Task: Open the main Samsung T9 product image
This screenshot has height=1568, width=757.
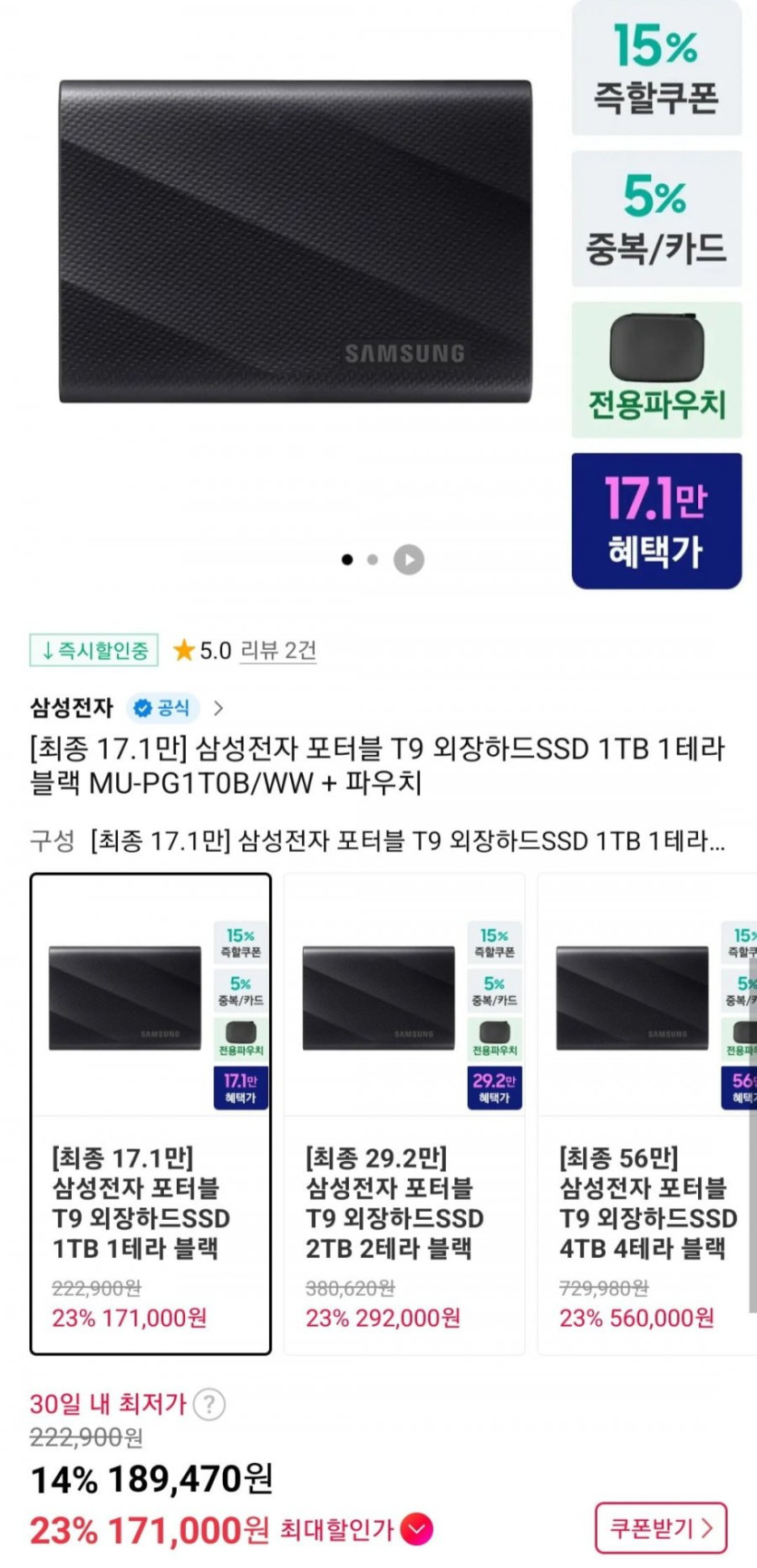Action: (x=296, y=242)
